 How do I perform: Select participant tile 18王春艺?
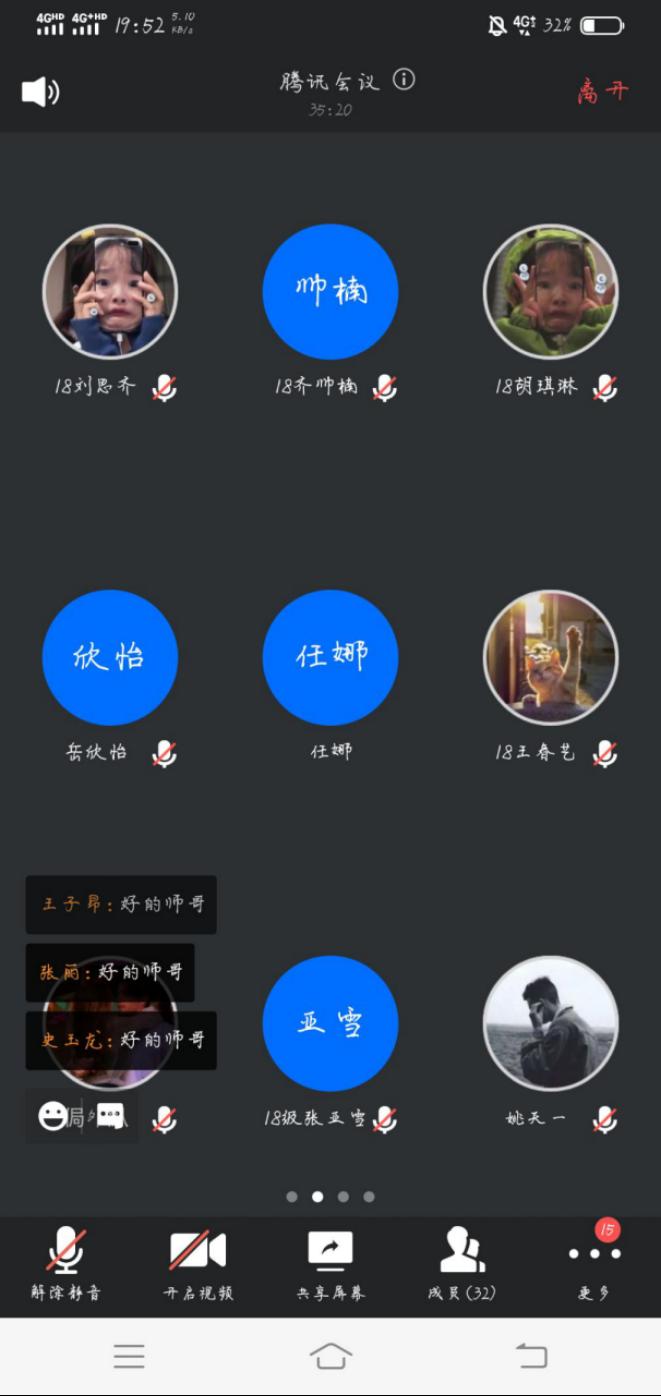click(x=550, y=657)
